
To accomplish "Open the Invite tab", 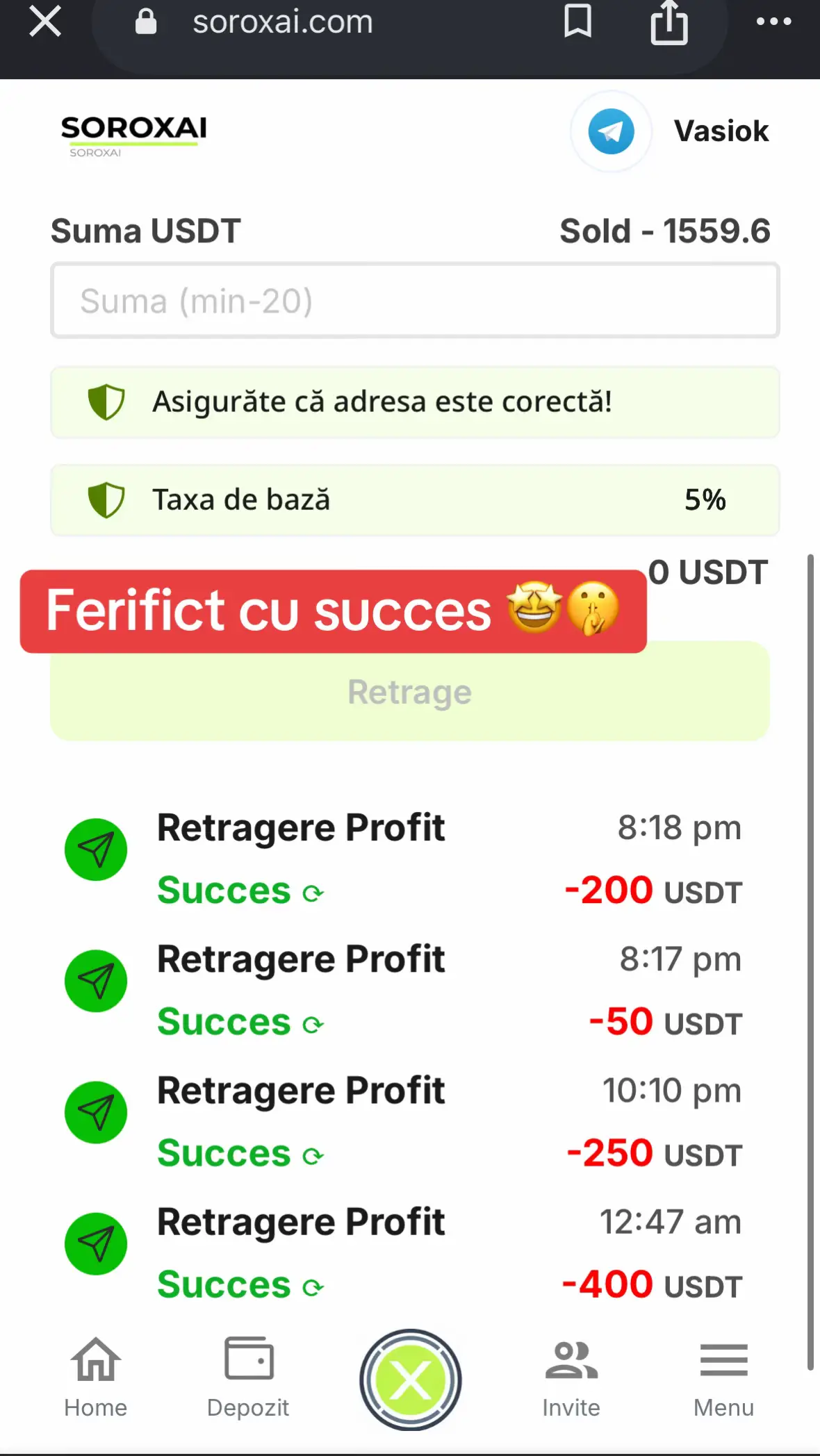I will coord(571,1378).
